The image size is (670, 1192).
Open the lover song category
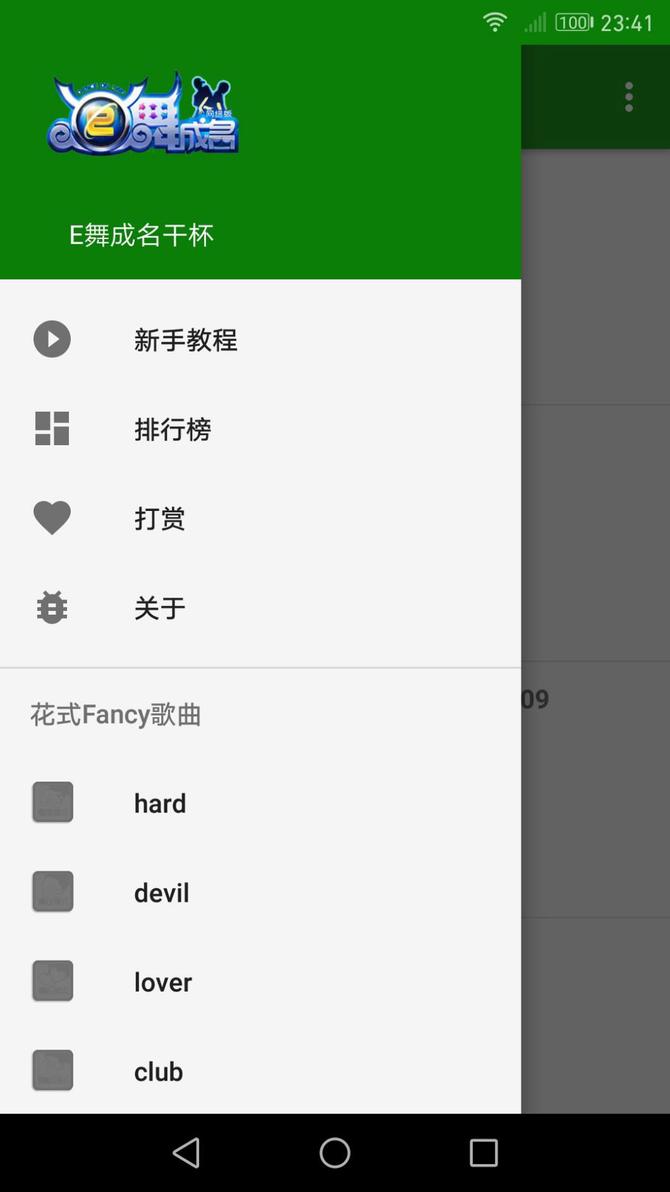pyautogui.click(x=162, y=982)
